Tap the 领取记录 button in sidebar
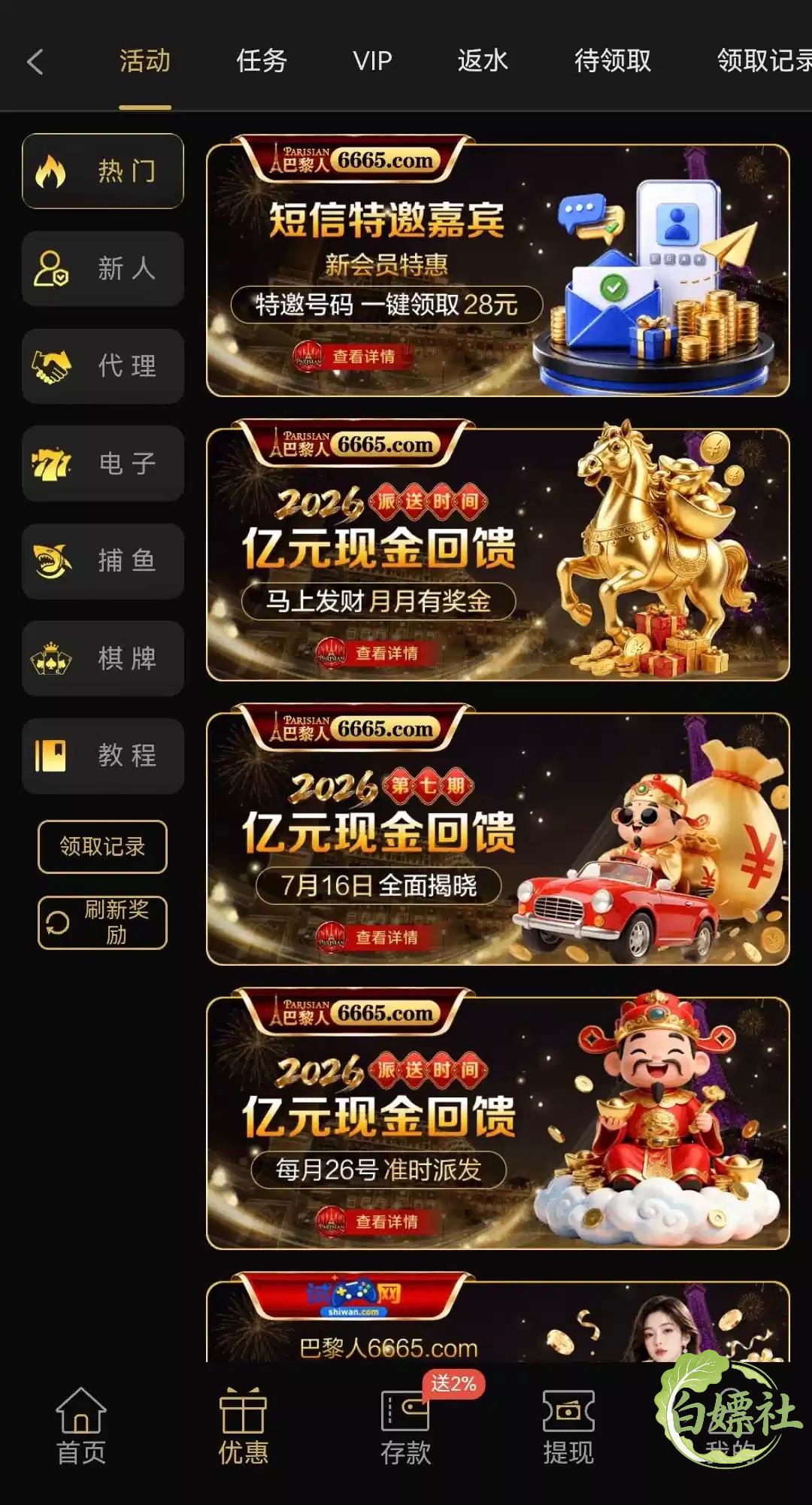This screenshot has height=1505, width=812. click(x=102, y=847)
